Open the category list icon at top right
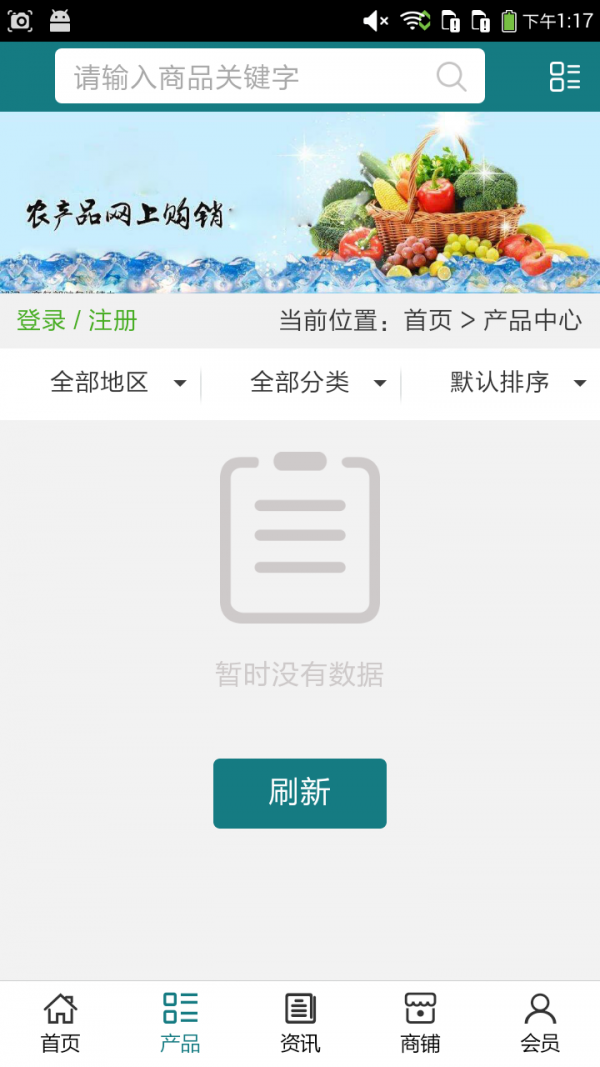 coord(564,77)
